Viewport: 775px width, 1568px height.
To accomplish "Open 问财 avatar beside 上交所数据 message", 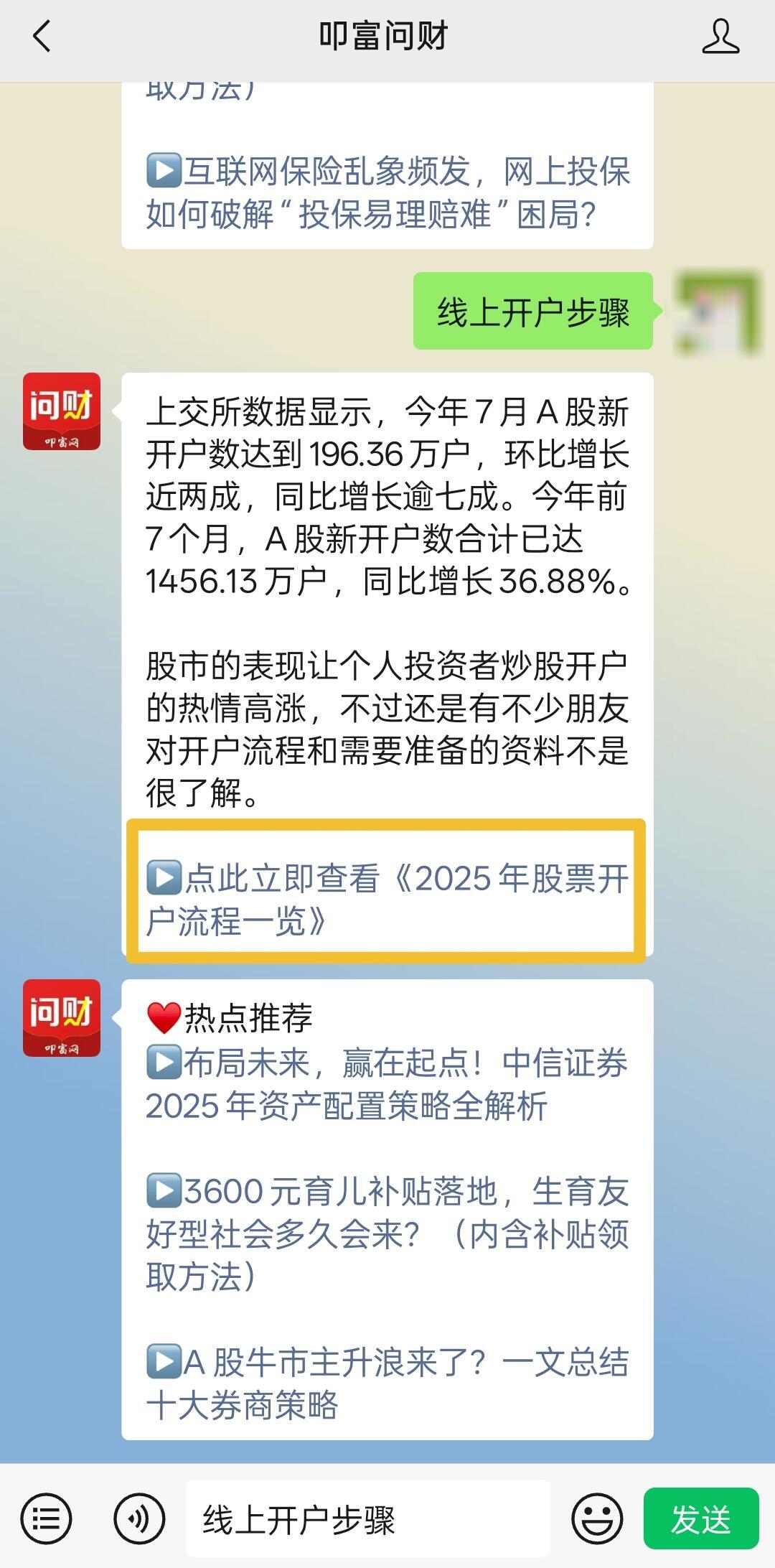I will (x=62, y=411).
